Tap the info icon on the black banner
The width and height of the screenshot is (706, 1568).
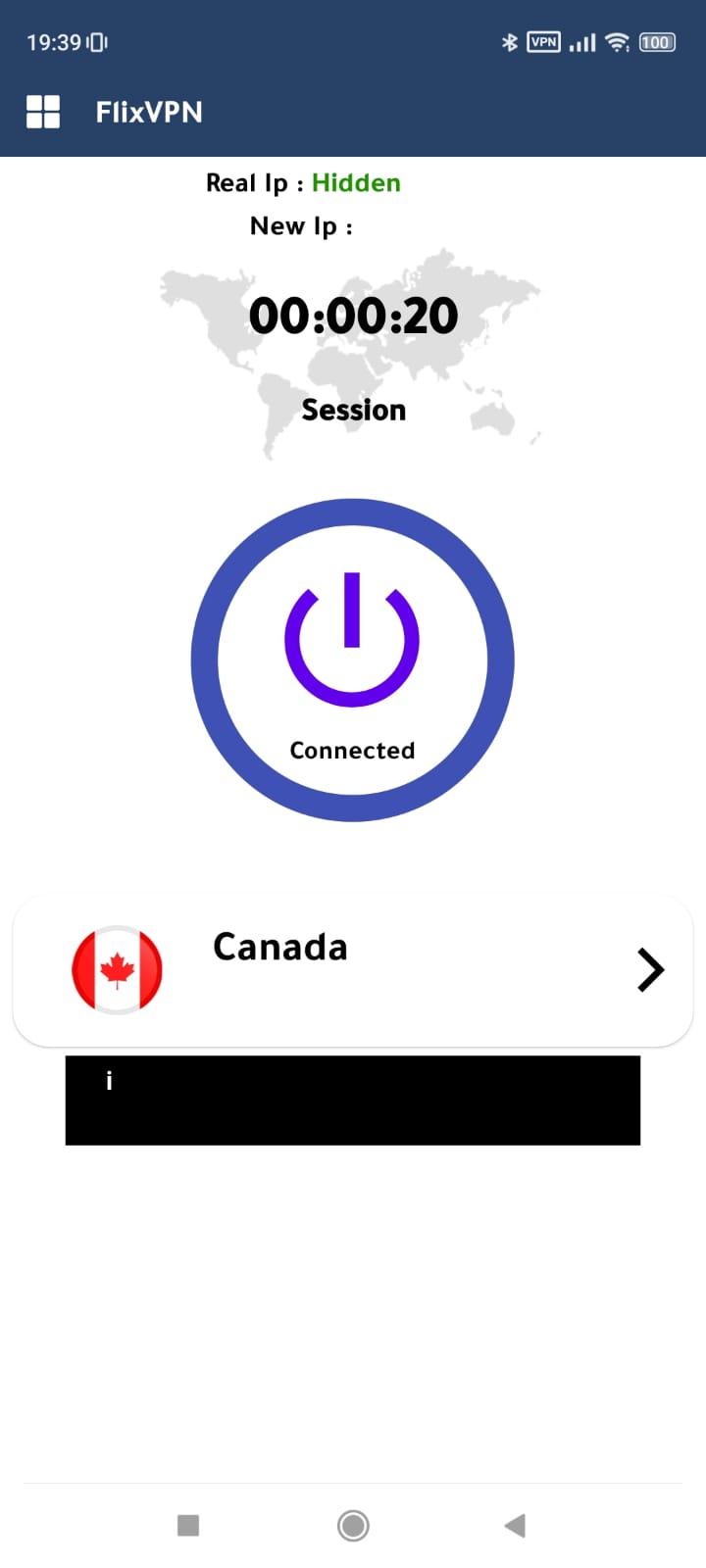(x=109, y=1080)
